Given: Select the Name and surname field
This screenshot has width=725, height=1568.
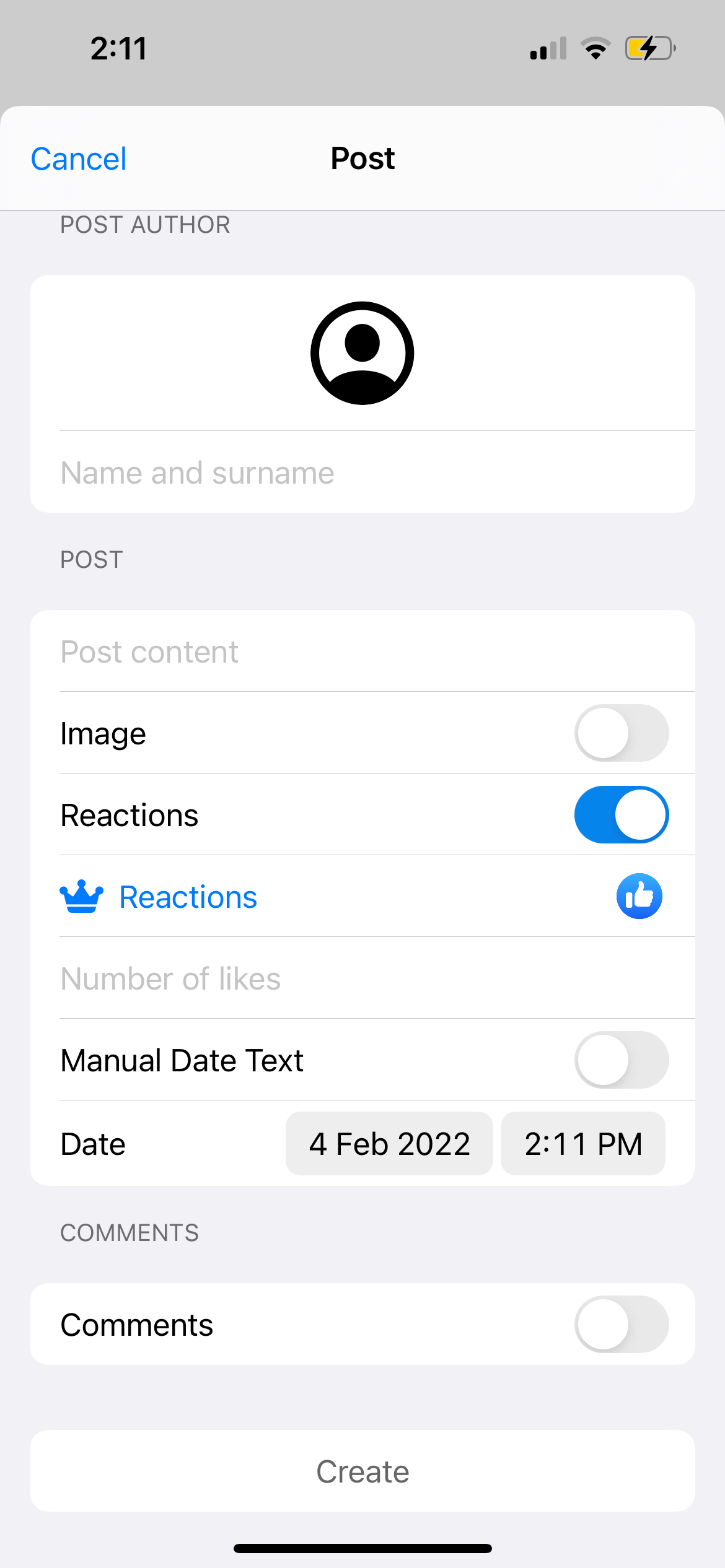Looking at the screenshot, I should point(197,473).
